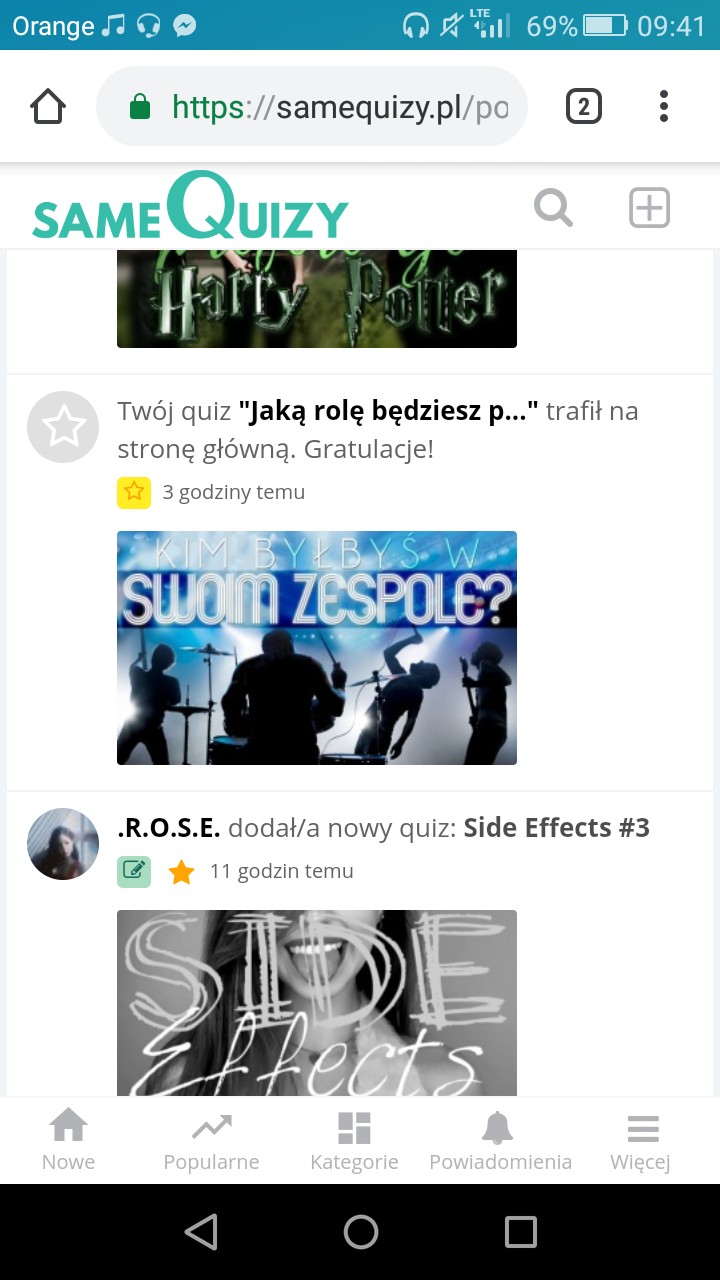Open the browser overflow menu
The width and height of the screenshot is (720, 1280).
pyautogui.click(x=664, y=106)
